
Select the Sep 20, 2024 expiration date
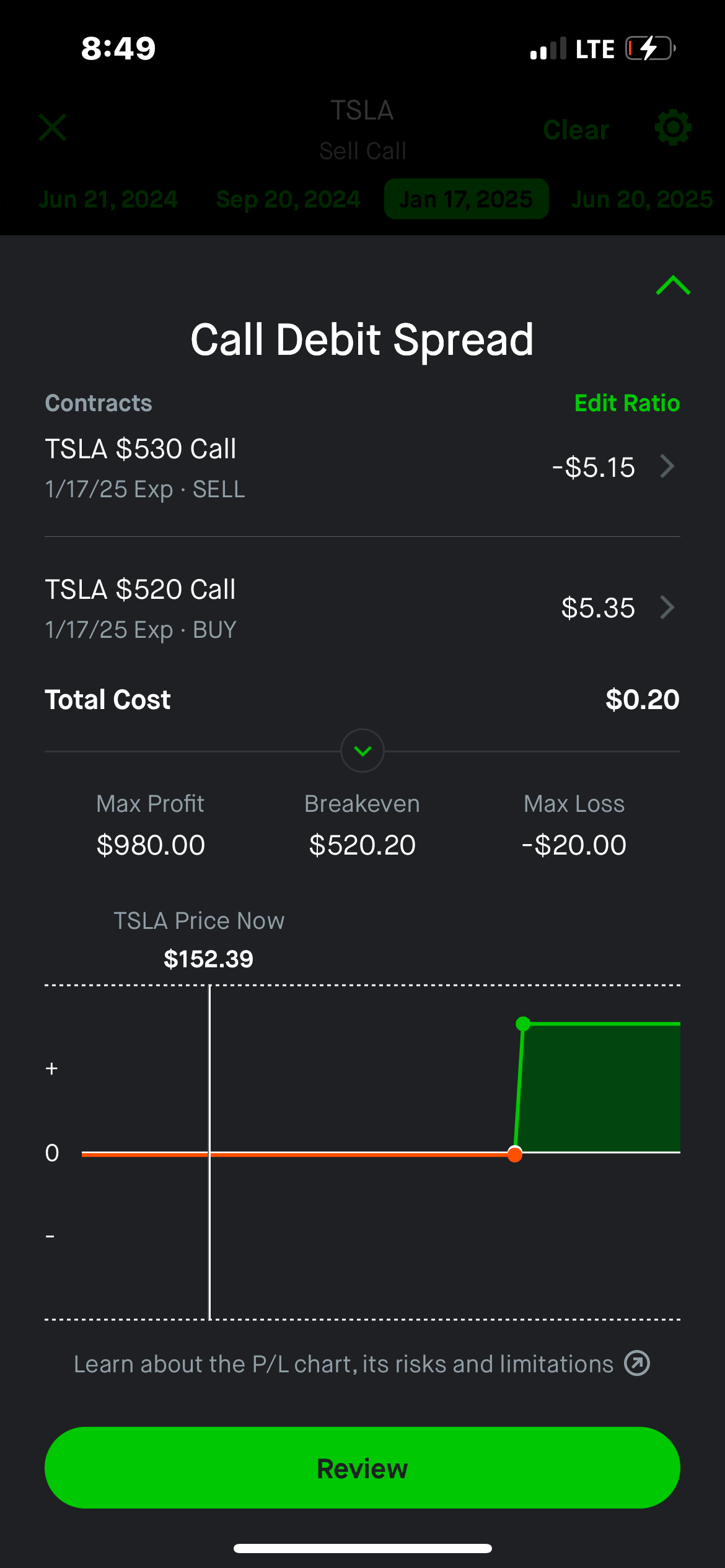pos(288,199)
